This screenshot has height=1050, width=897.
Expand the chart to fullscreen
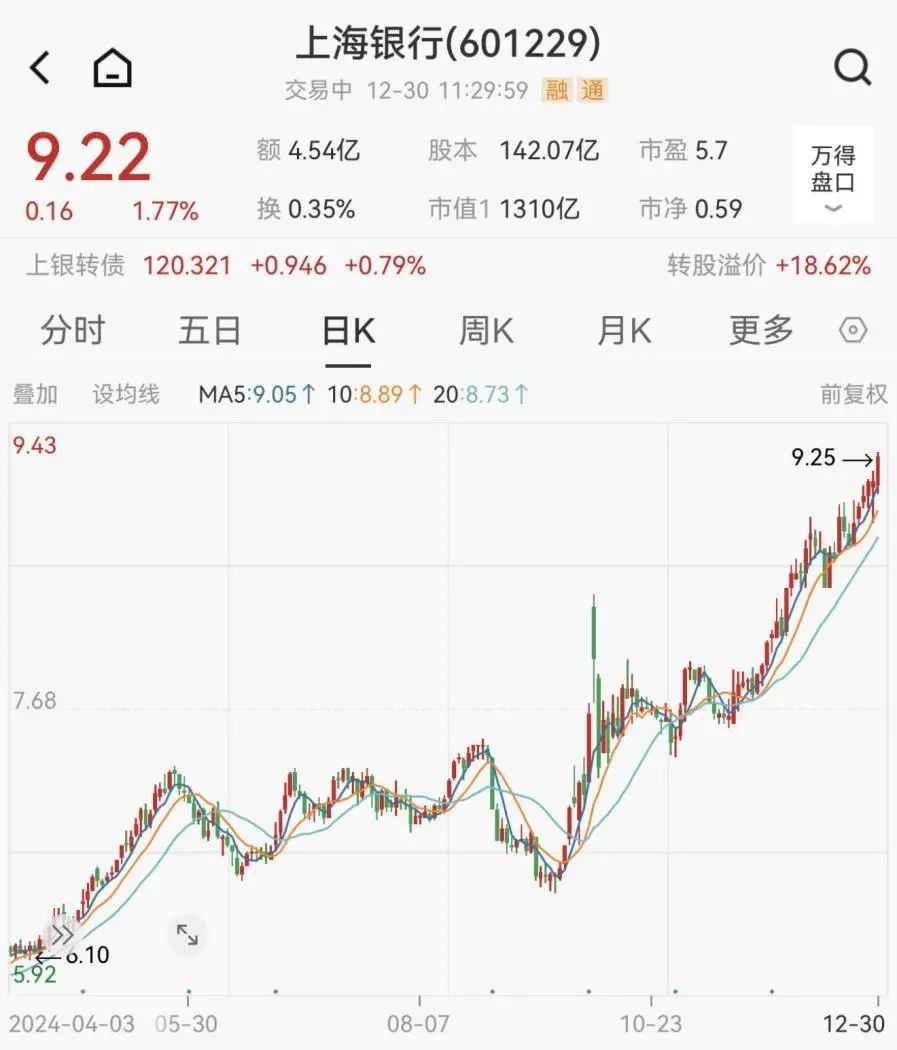pyautogui.click(x=187, y=935)
